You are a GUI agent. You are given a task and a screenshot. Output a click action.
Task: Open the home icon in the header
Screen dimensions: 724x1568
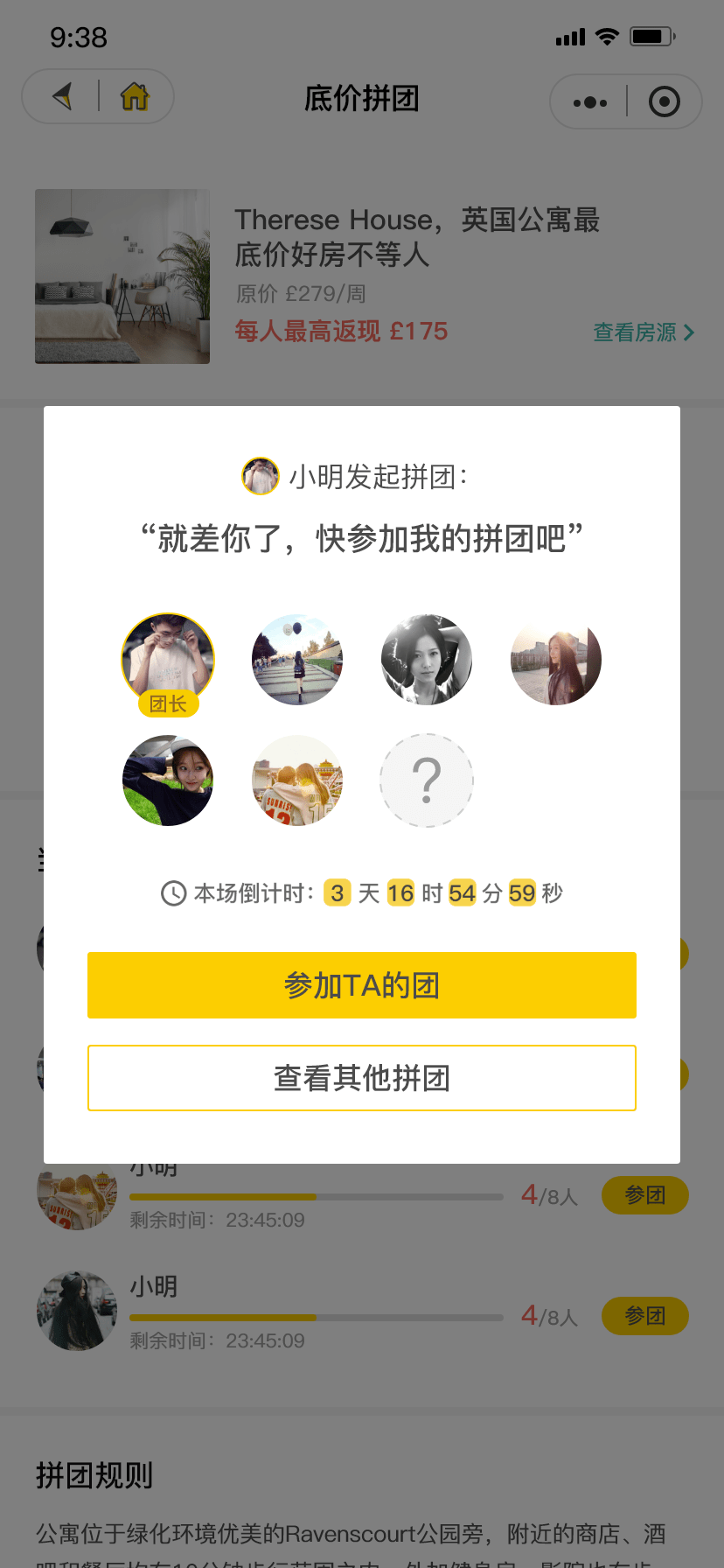(135, 96)
